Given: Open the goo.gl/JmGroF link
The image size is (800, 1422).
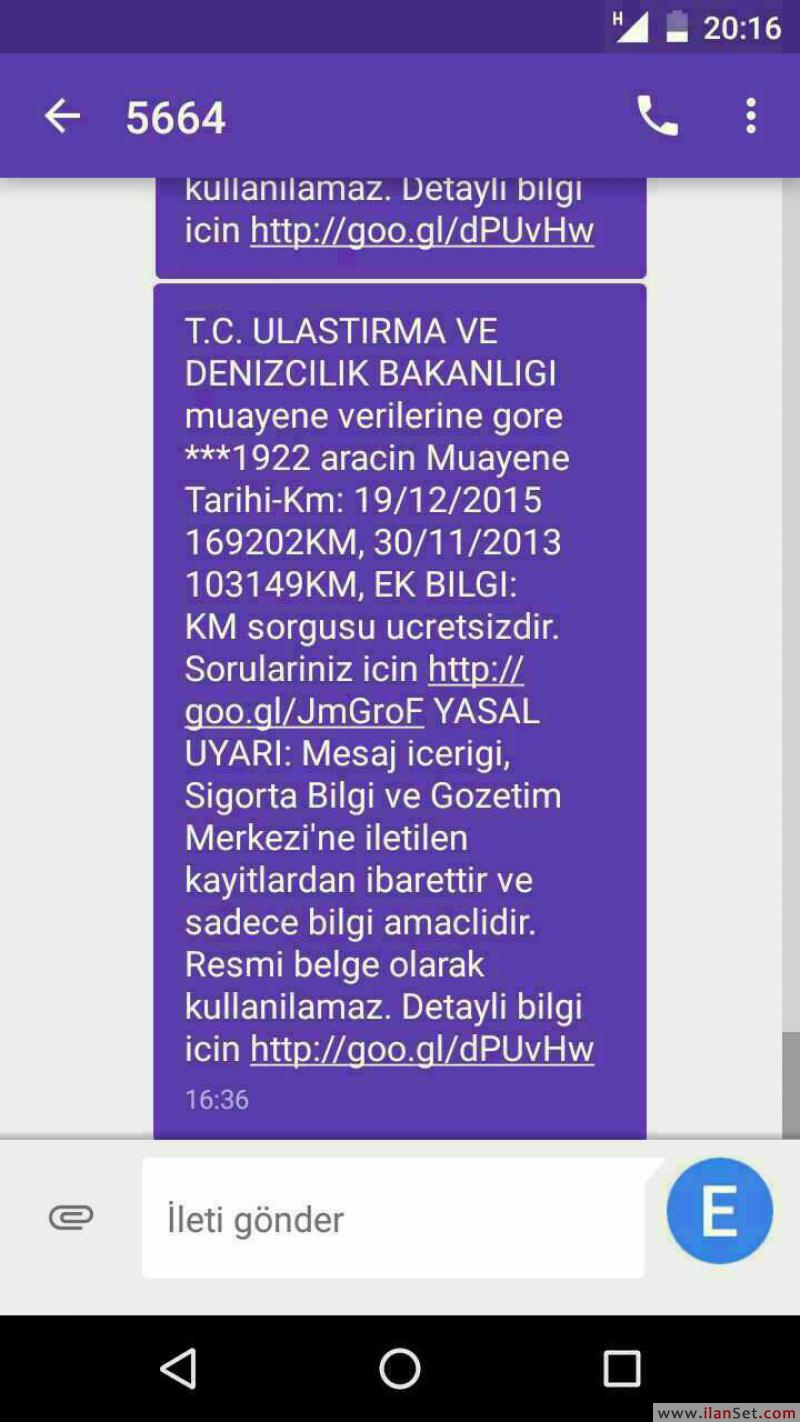Looking at the screenshot, I should point(304,712).
